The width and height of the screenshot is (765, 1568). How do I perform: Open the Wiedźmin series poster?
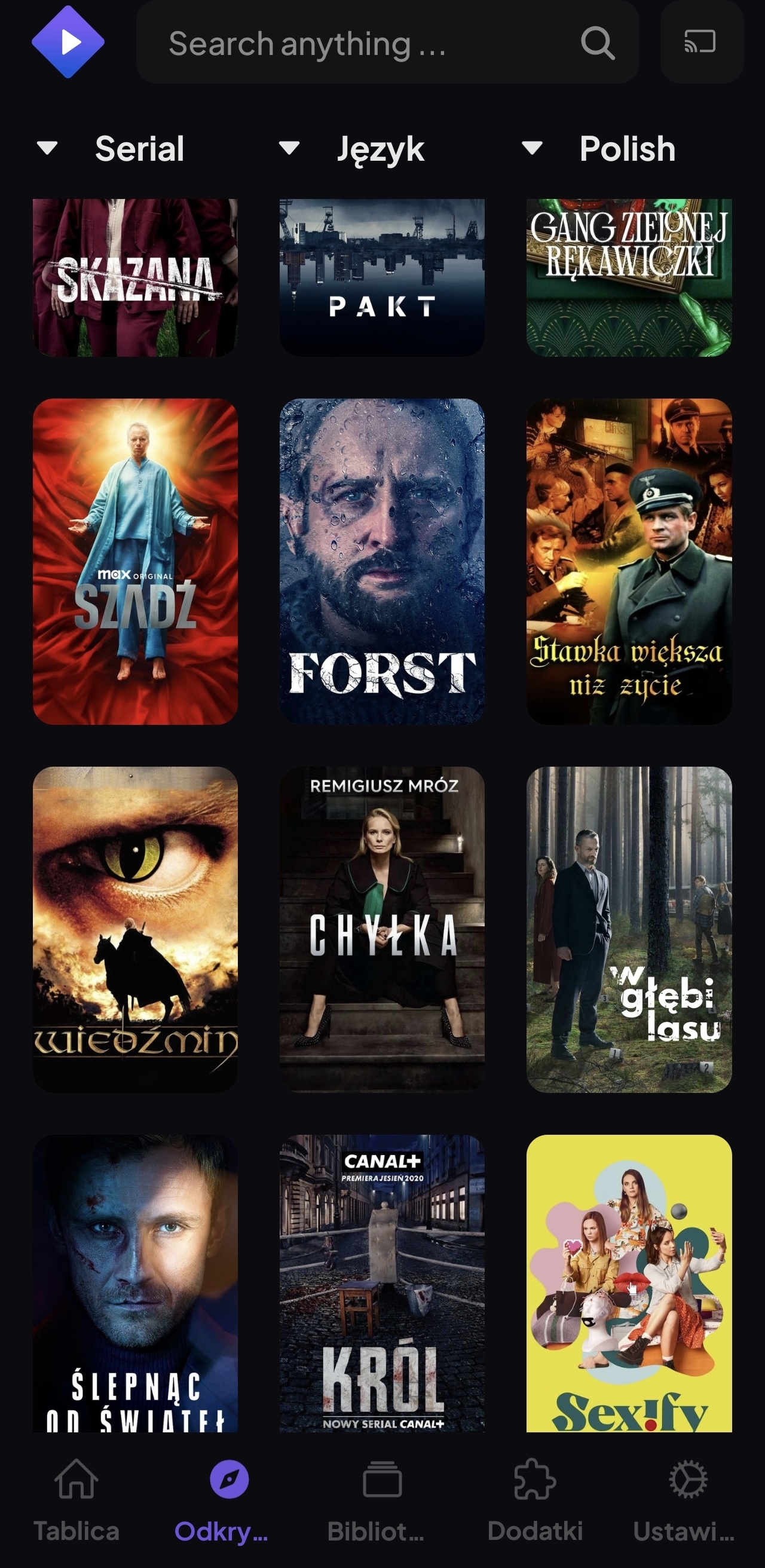coord(135,929)
